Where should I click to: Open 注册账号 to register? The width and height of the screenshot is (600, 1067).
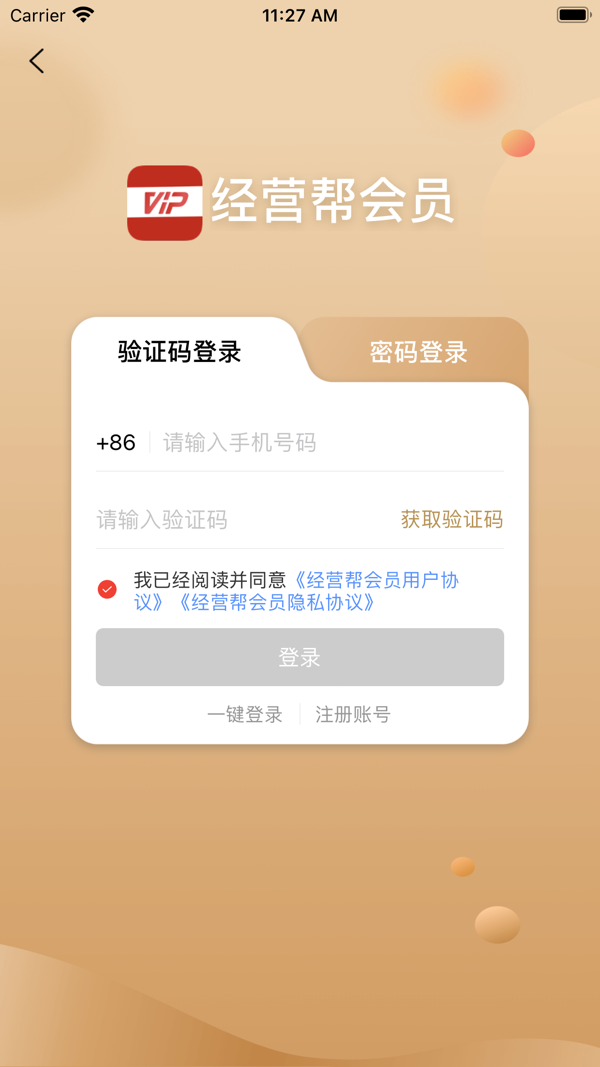[x=353, y=715]
